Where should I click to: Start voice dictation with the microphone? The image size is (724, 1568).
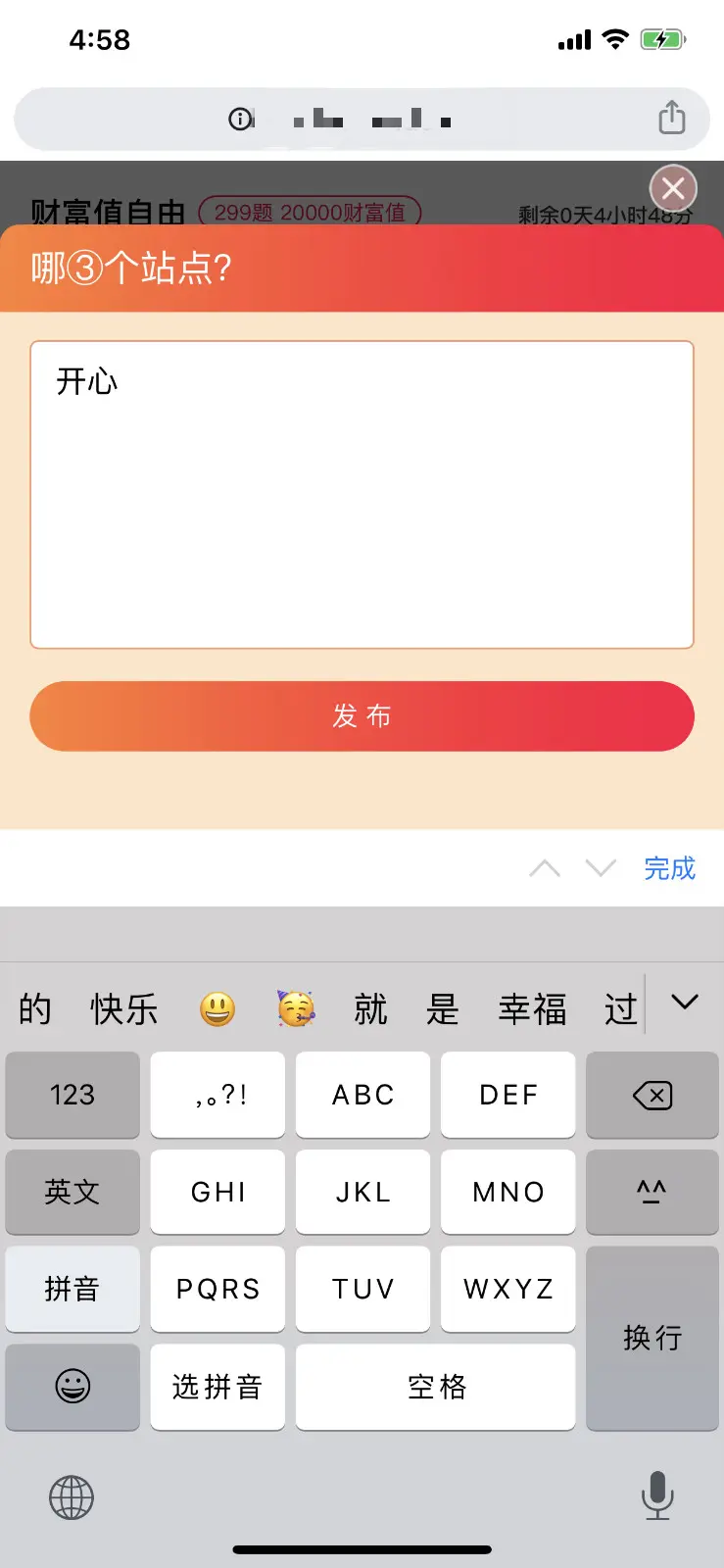tap(656, 1495)
